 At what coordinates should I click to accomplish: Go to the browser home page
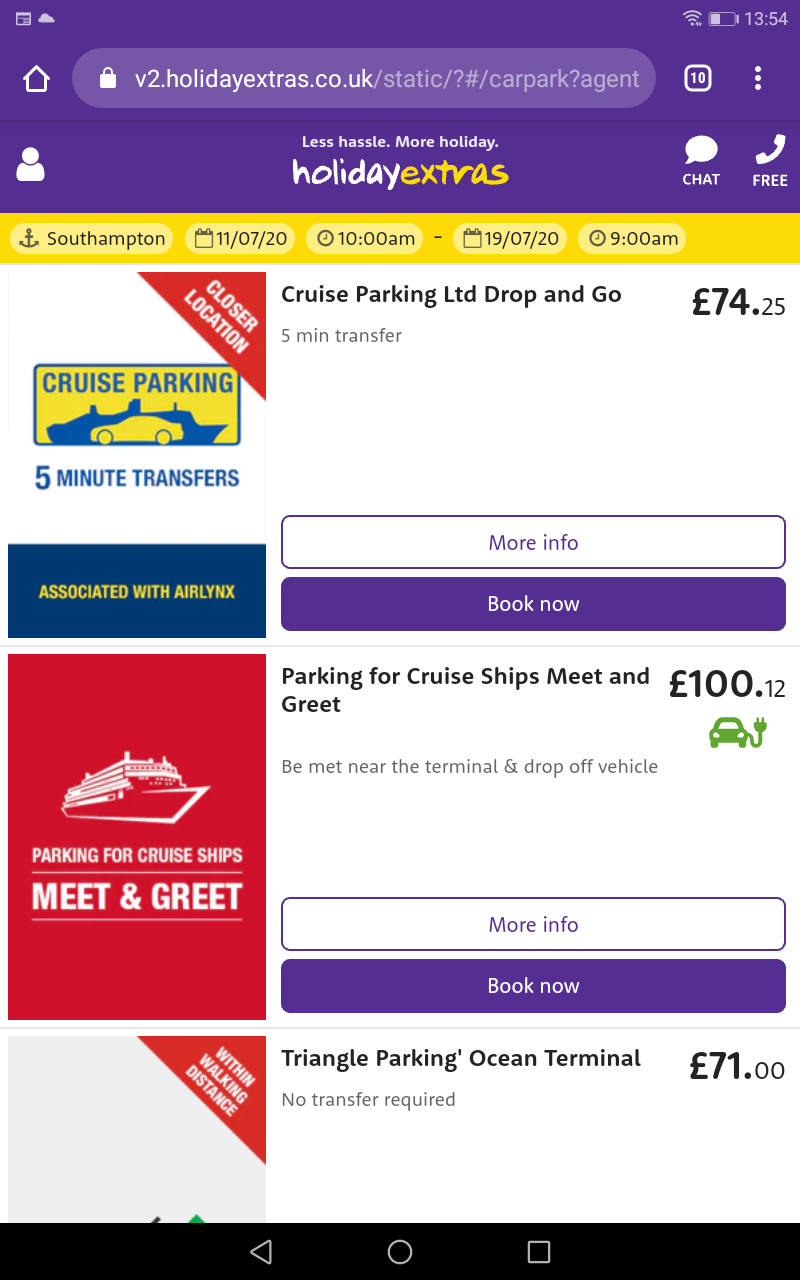pos(36,78)
